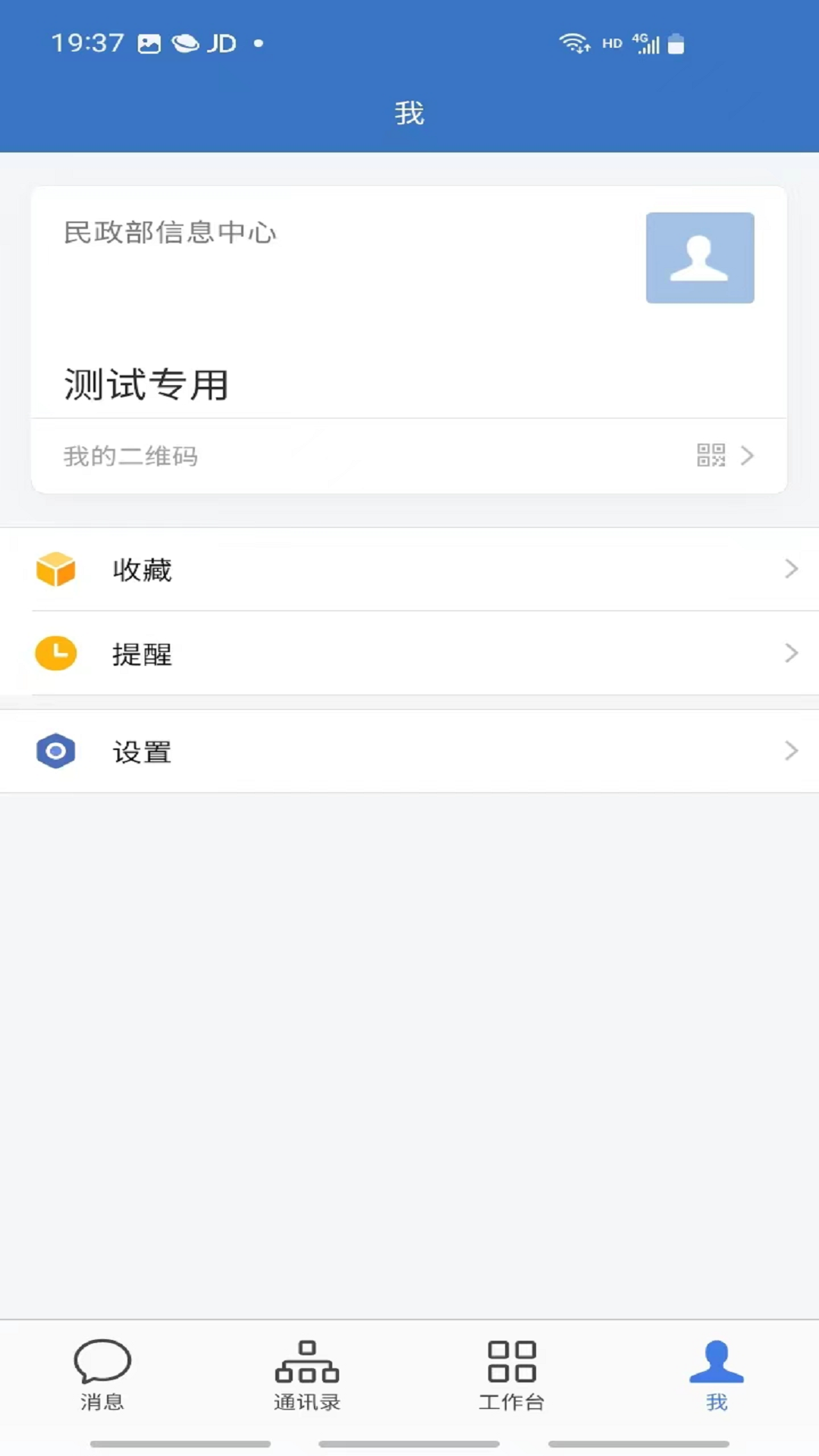Screen dimensions: 819x1456
Task: Tap the 测试专用 user name text
Action: 146,385
